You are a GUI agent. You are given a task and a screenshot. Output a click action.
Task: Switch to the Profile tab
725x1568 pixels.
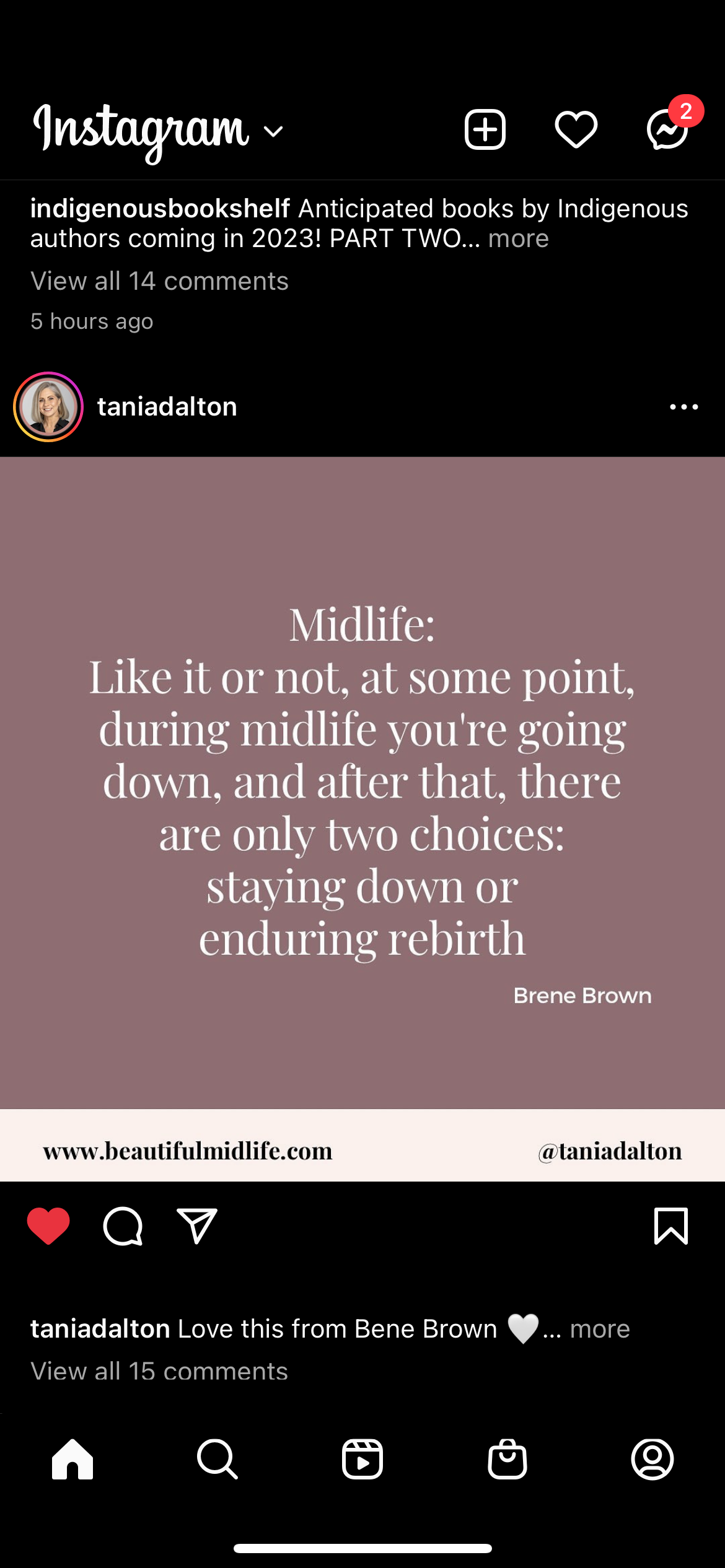tap(652, 1459)
